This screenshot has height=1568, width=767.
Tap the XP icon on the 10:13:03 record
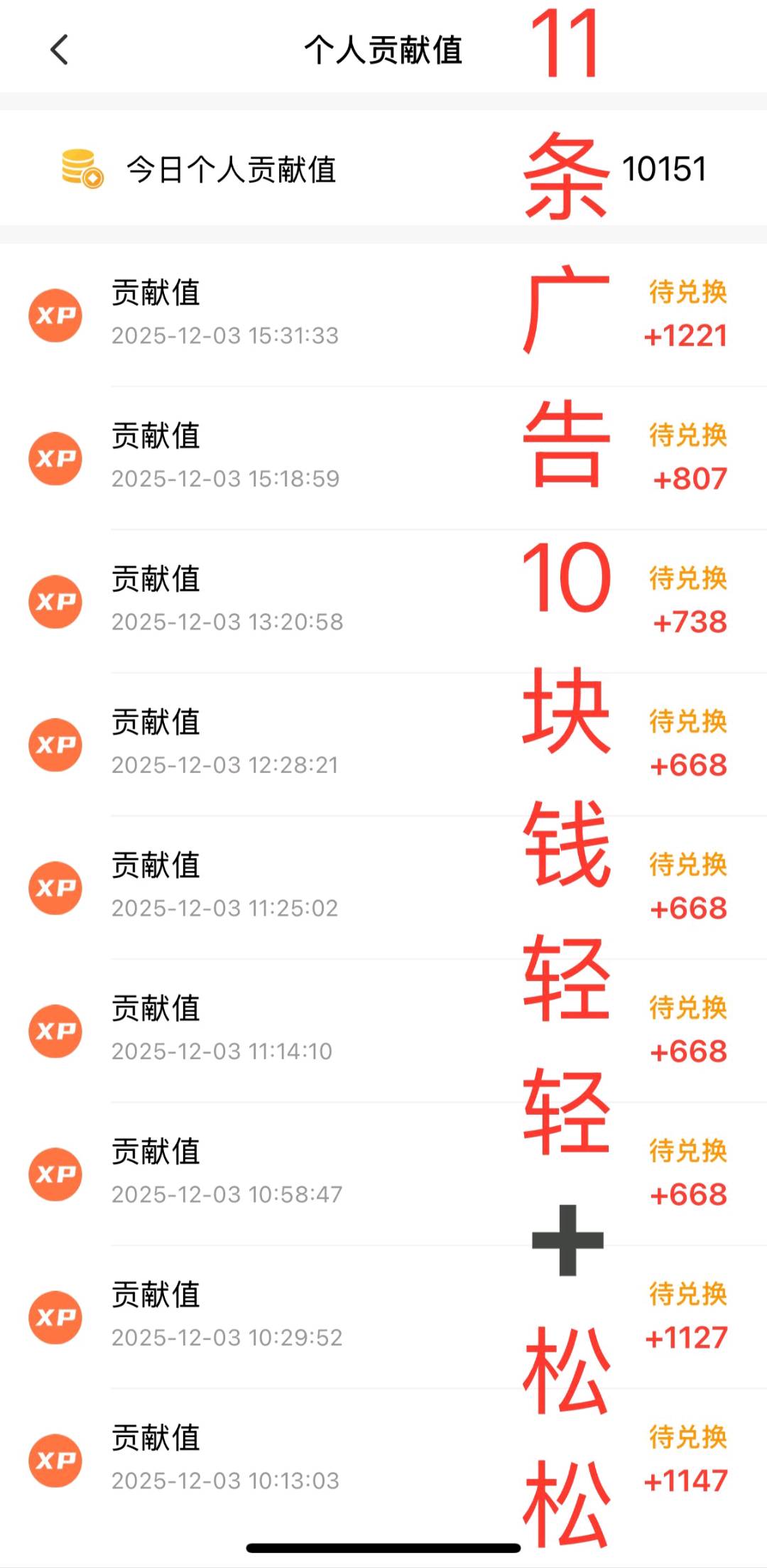(55, 1461)
